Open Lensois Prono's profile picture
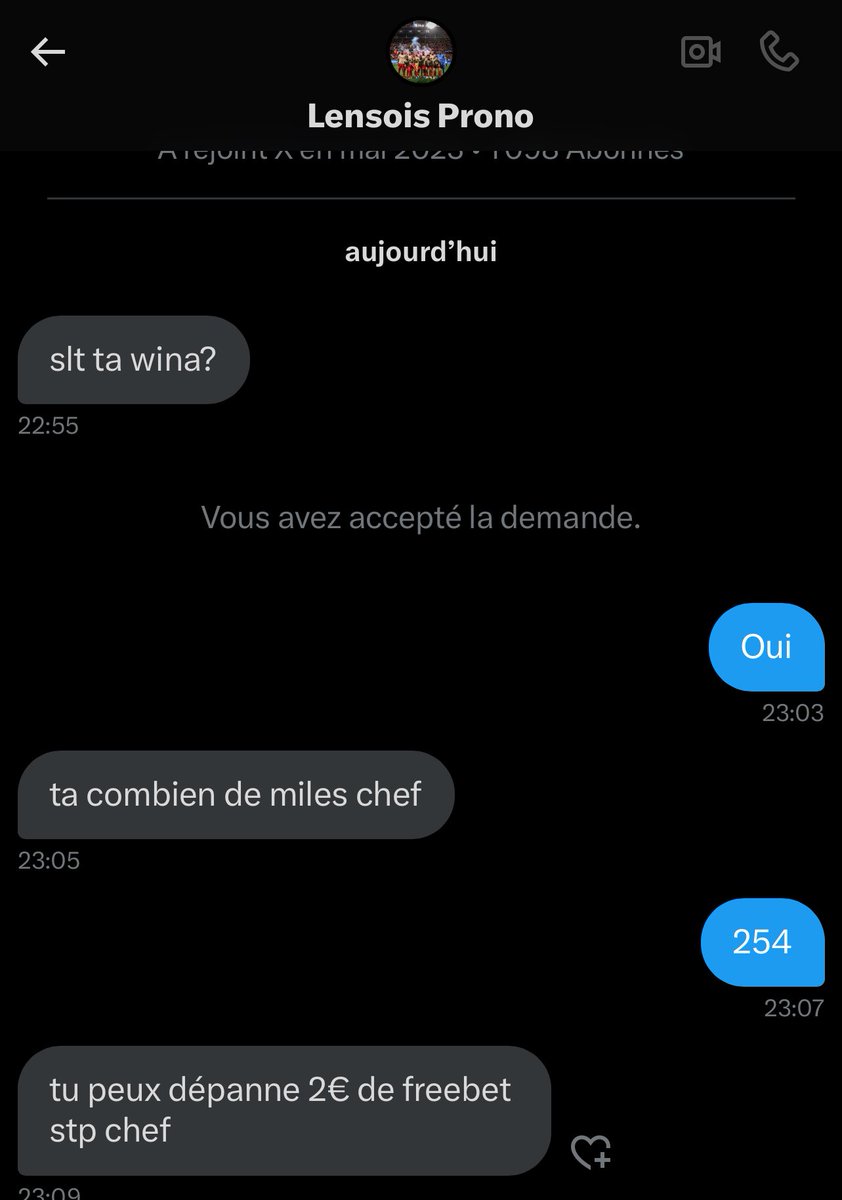 coord(420,54)
